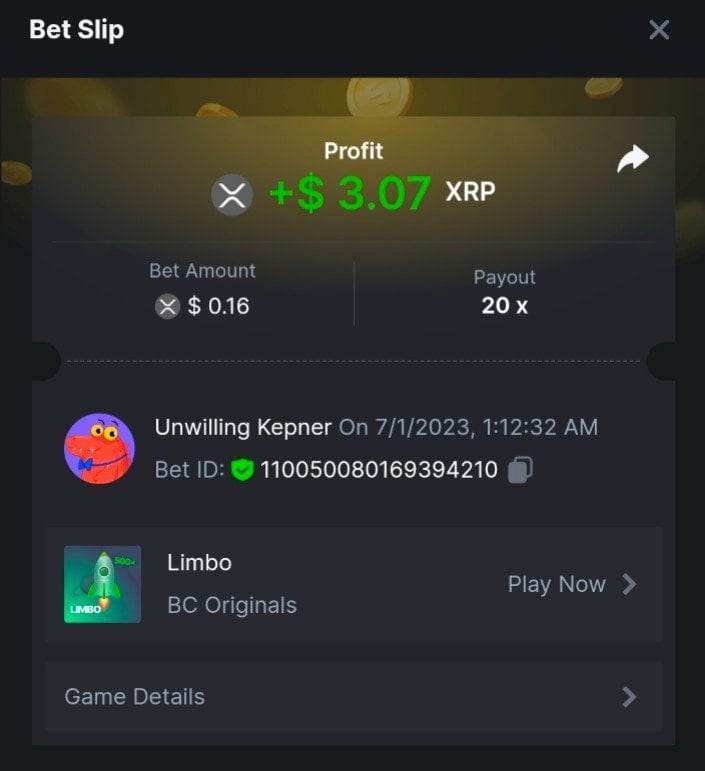Viewport: 705px width, 771px height.
Task: Open the Limbo game thumbnail
Action: (102, 584)
